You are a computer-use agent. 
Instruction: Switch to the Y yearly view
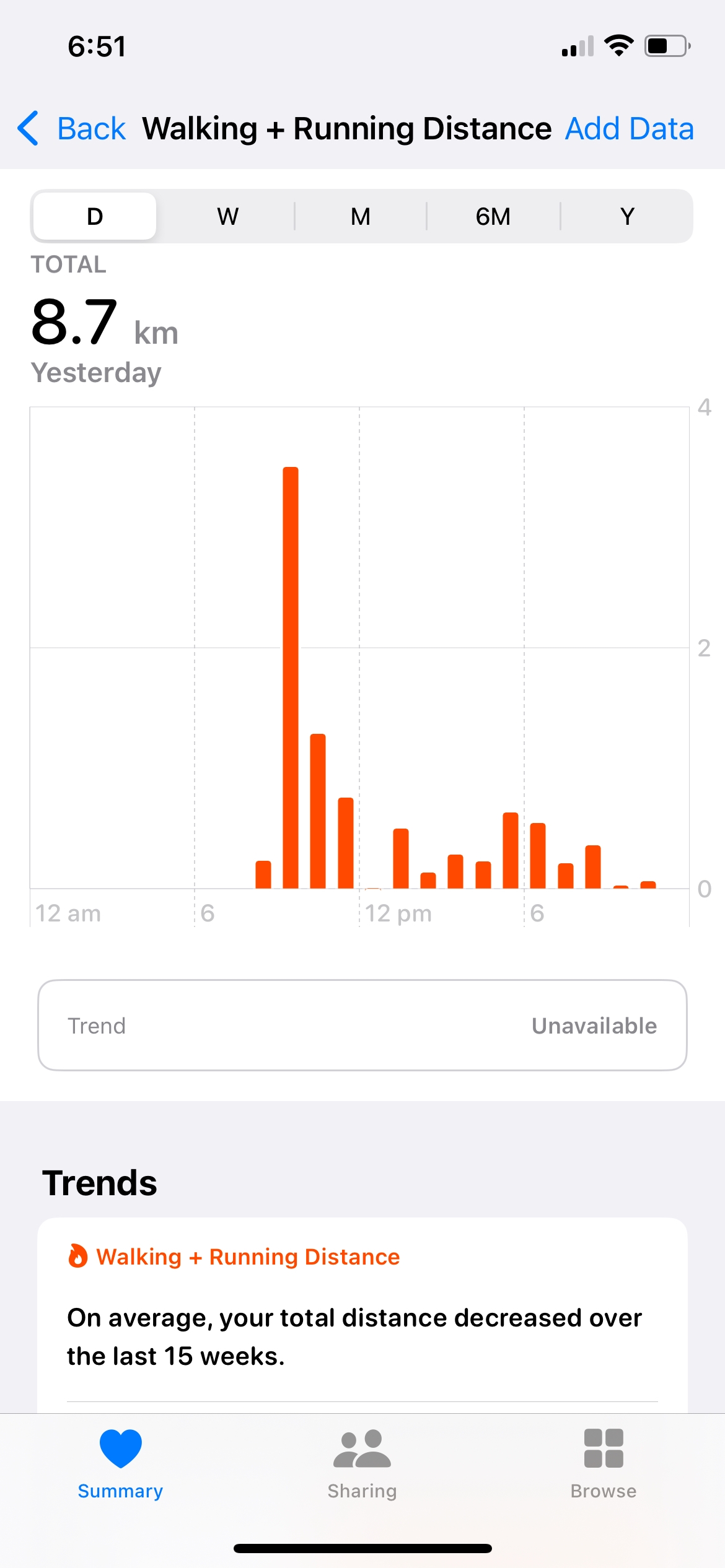click(627, 217)
